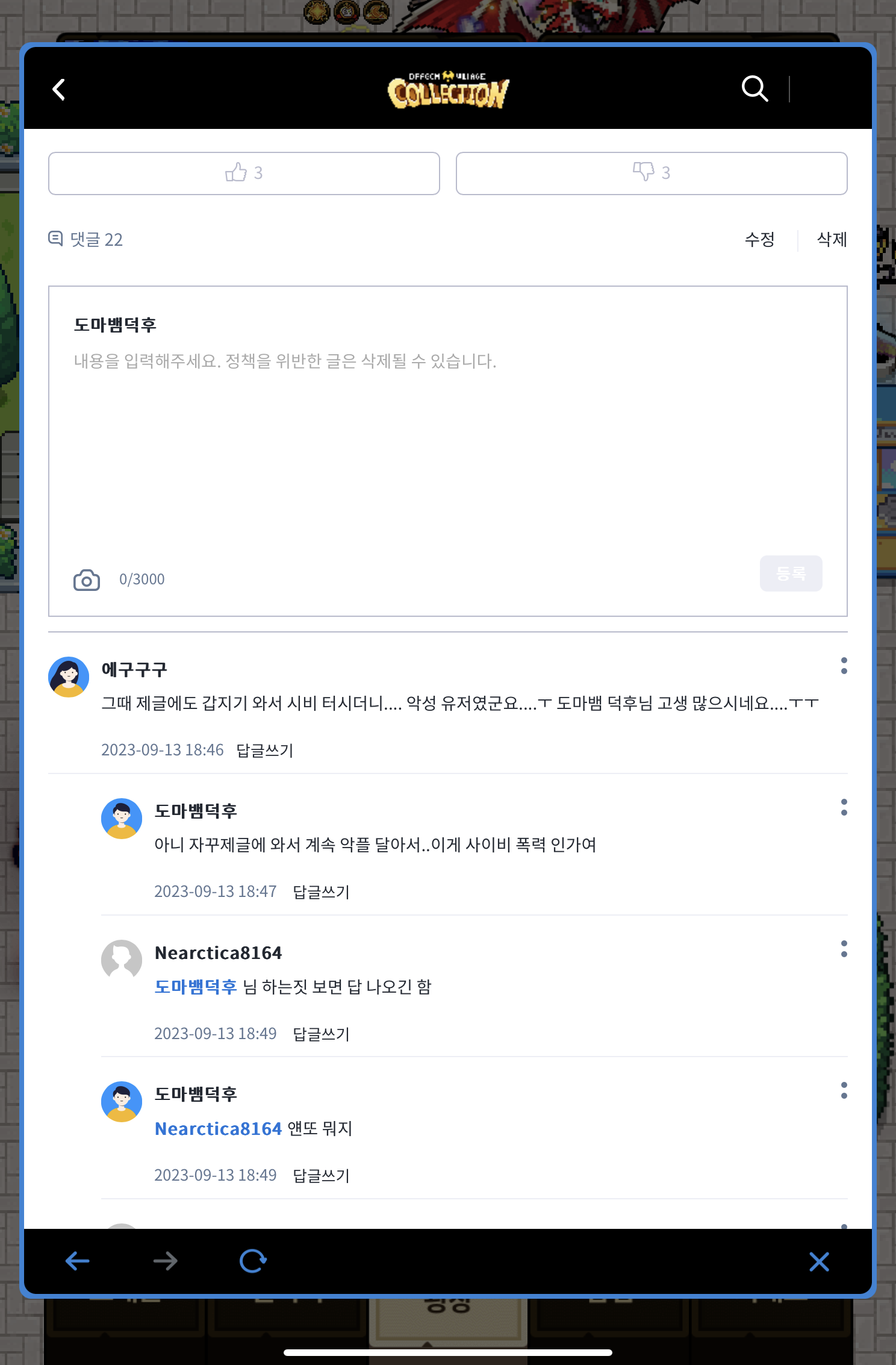Close the web view with X
Screen dimensions: 896x1365
pos(819,1261)
